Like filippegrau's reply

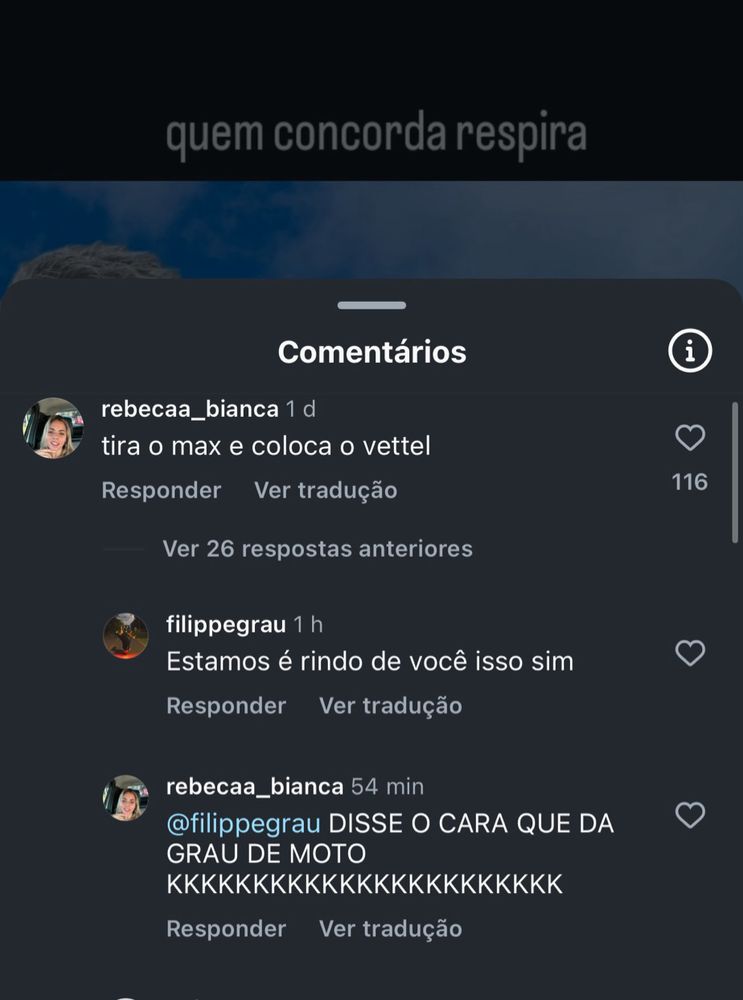[690, 653]
